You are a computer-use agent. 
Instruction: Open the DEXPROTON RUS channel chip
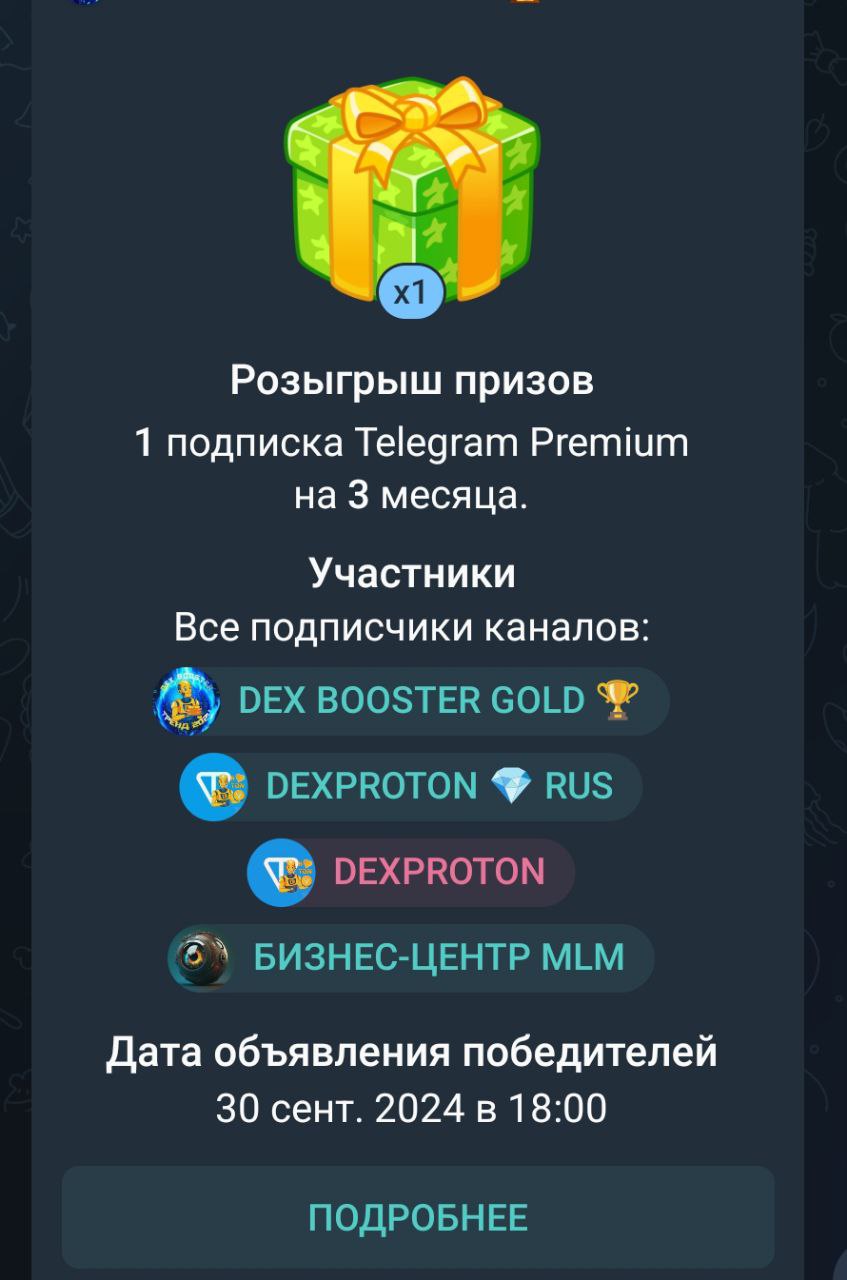pos(411,787)
